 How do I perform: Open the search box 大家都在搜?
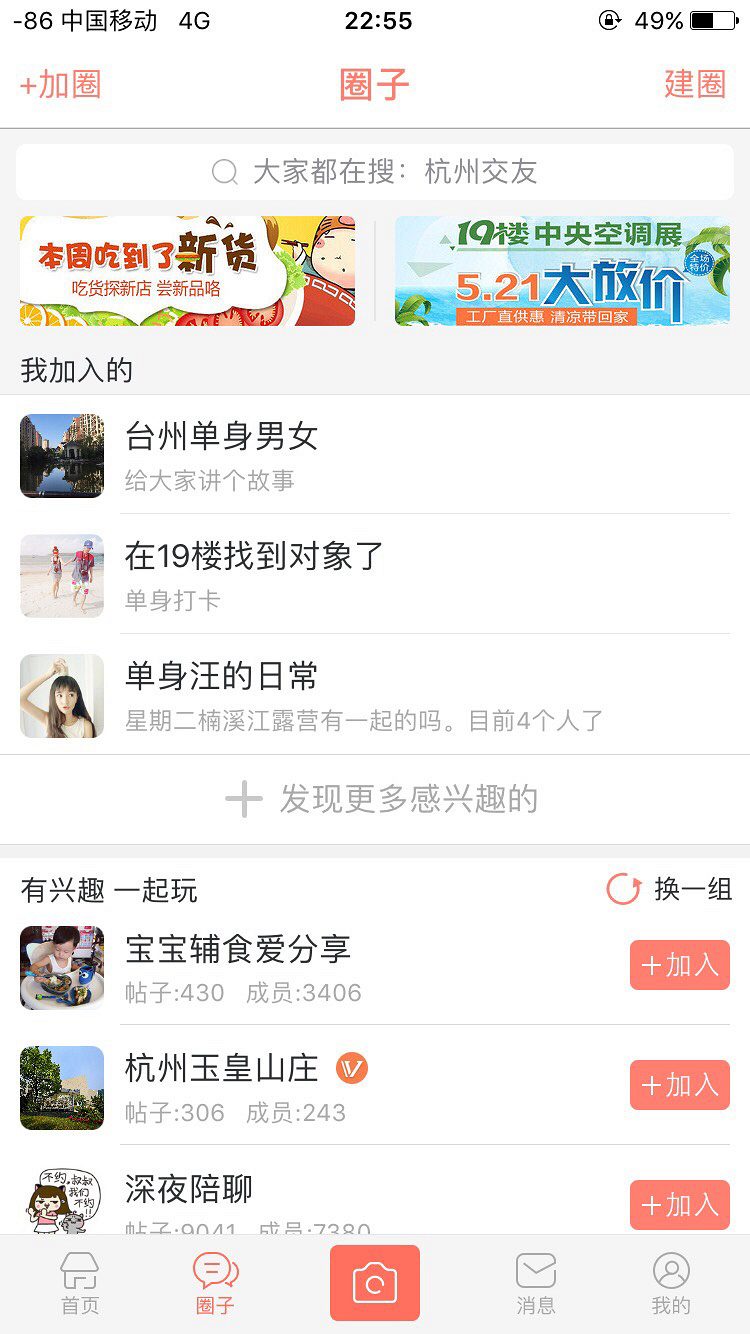pos(375,172)
